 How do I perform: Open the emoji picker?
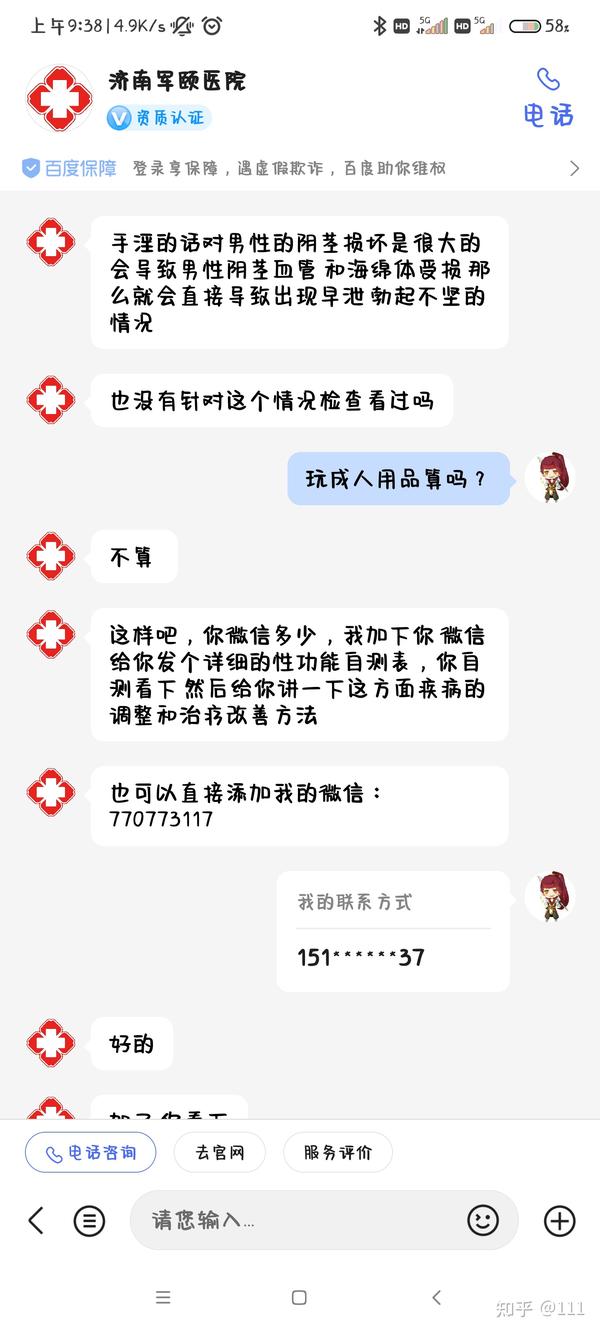[x=483, y=1220]
